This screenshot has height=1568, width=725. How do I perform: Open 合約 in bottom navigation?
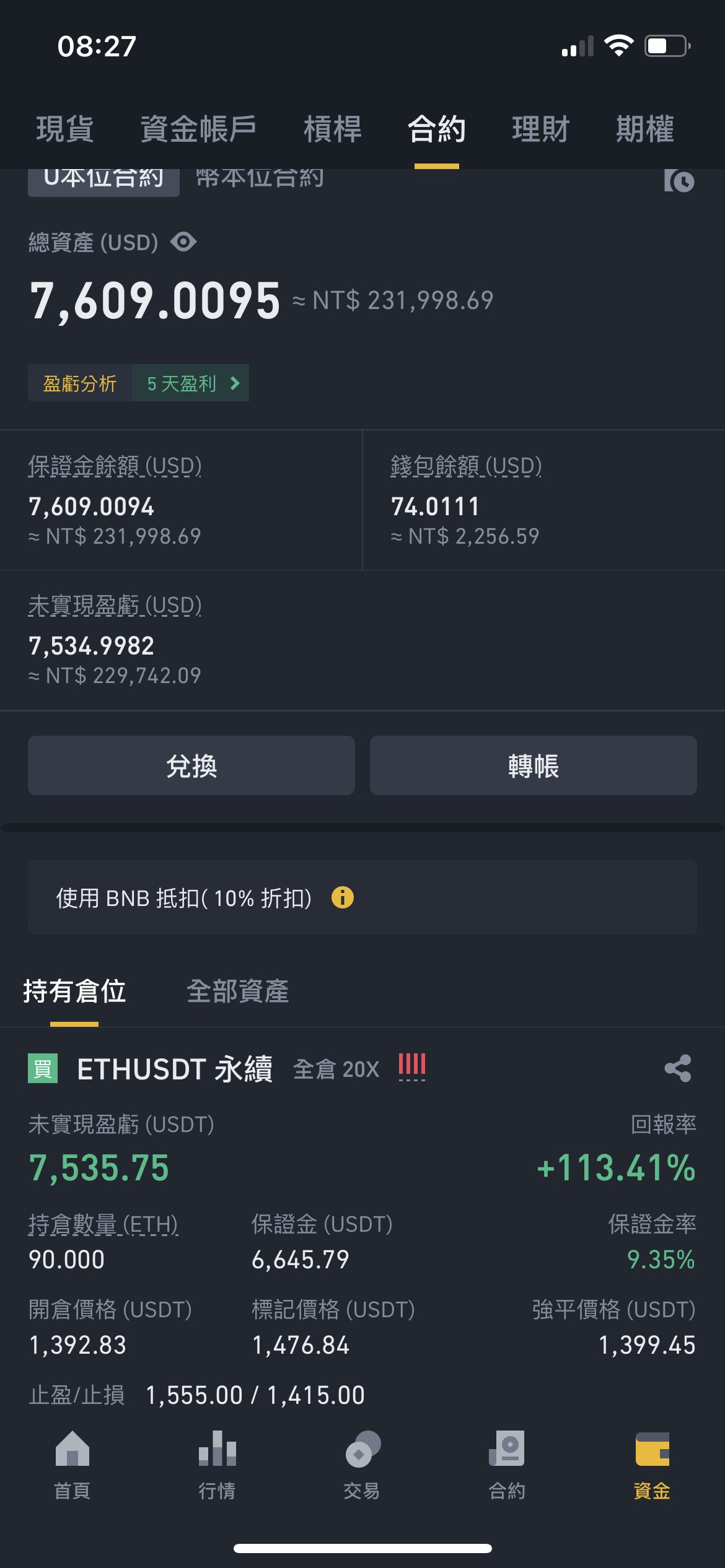coord(507,1465)
